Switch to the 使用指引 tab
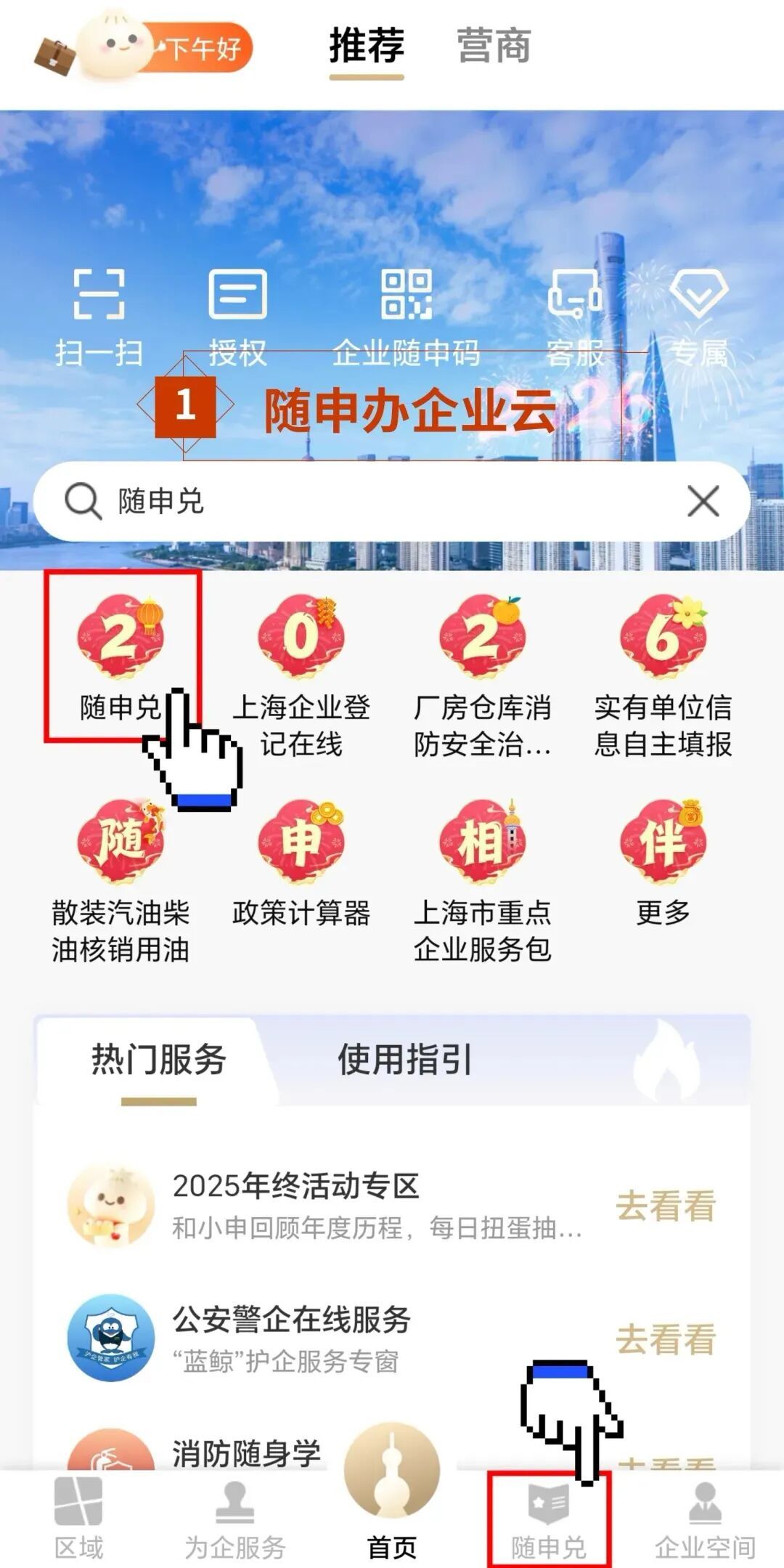 404,1060
